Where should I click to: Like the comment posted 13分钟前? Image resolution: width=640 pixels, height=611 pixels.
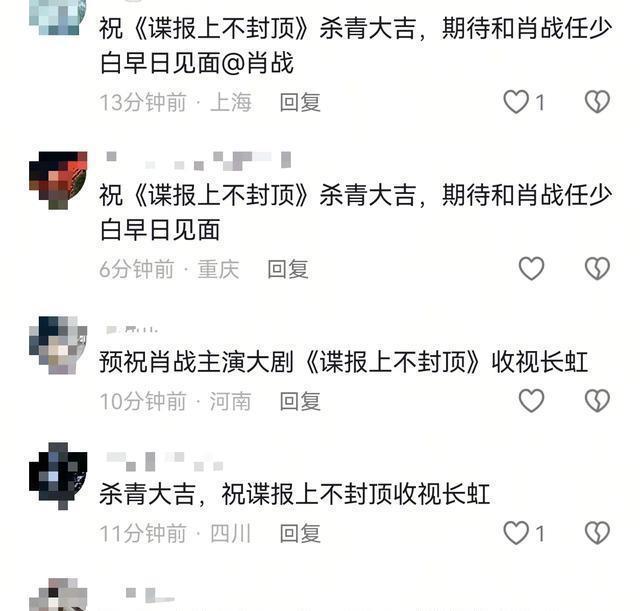[x=516, y=102]
